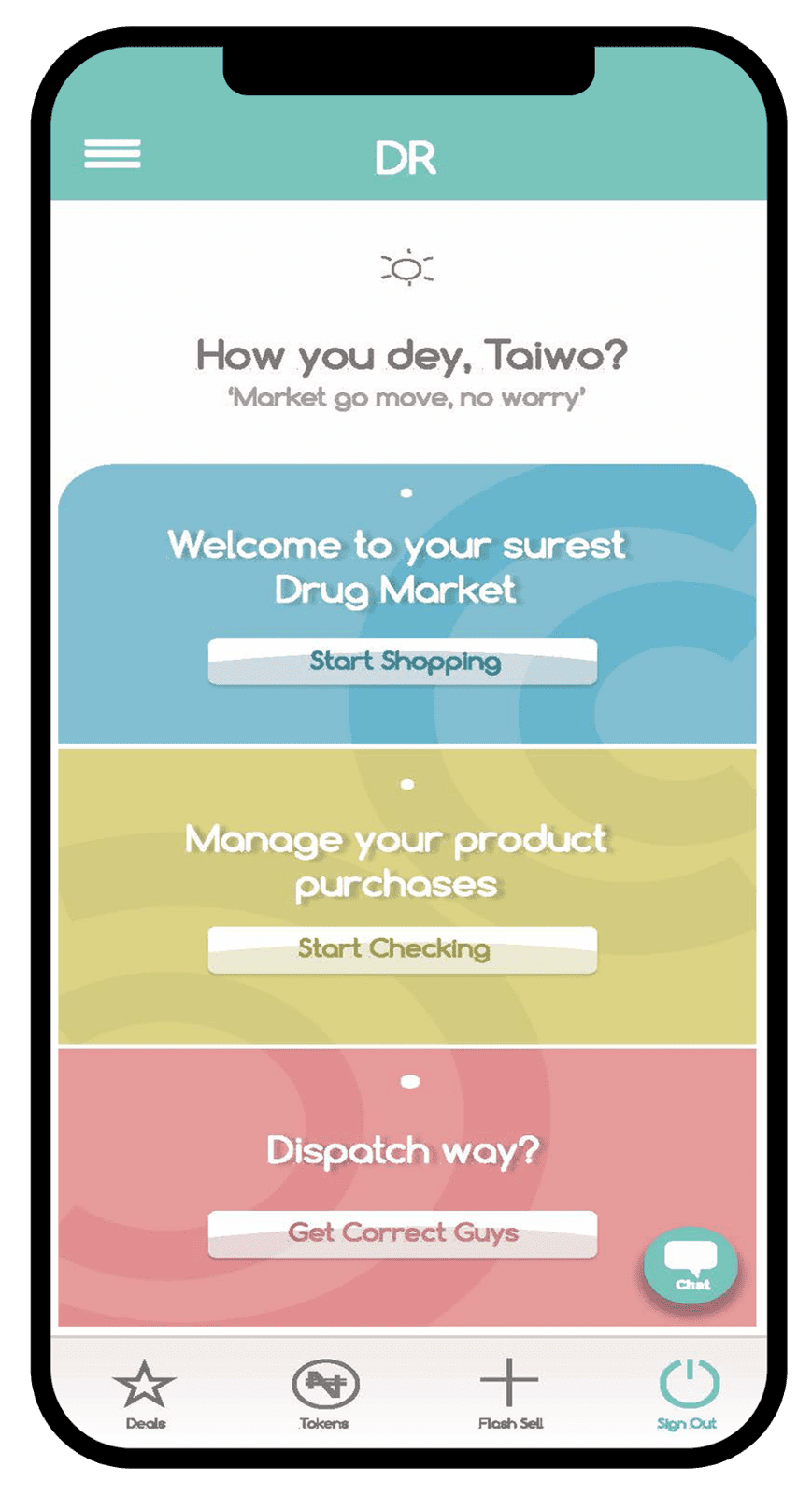The width and height of the screenshot is (812, 1495).
Task: Open Flash Sell from bottom bar
Action: point(509,1394)
